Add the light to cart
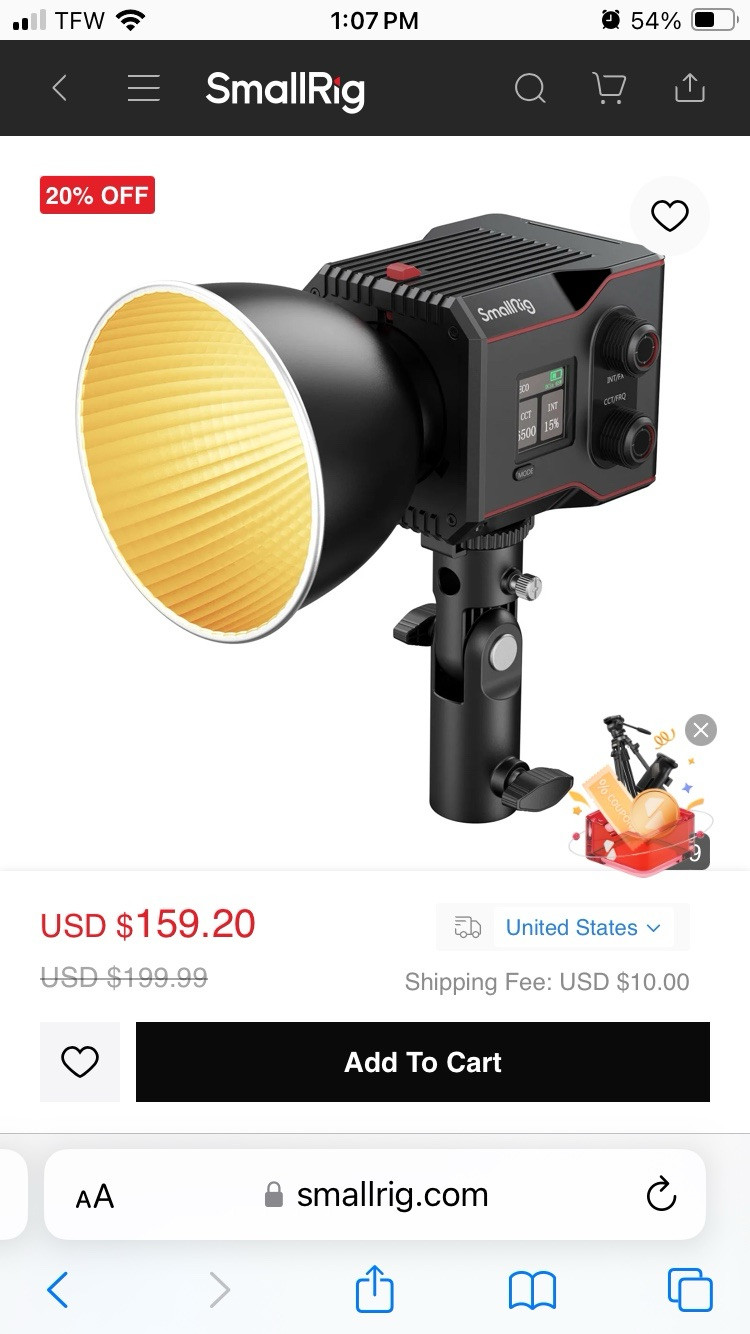This screenshot has height=1334, width=750. tap(423, 1062)
